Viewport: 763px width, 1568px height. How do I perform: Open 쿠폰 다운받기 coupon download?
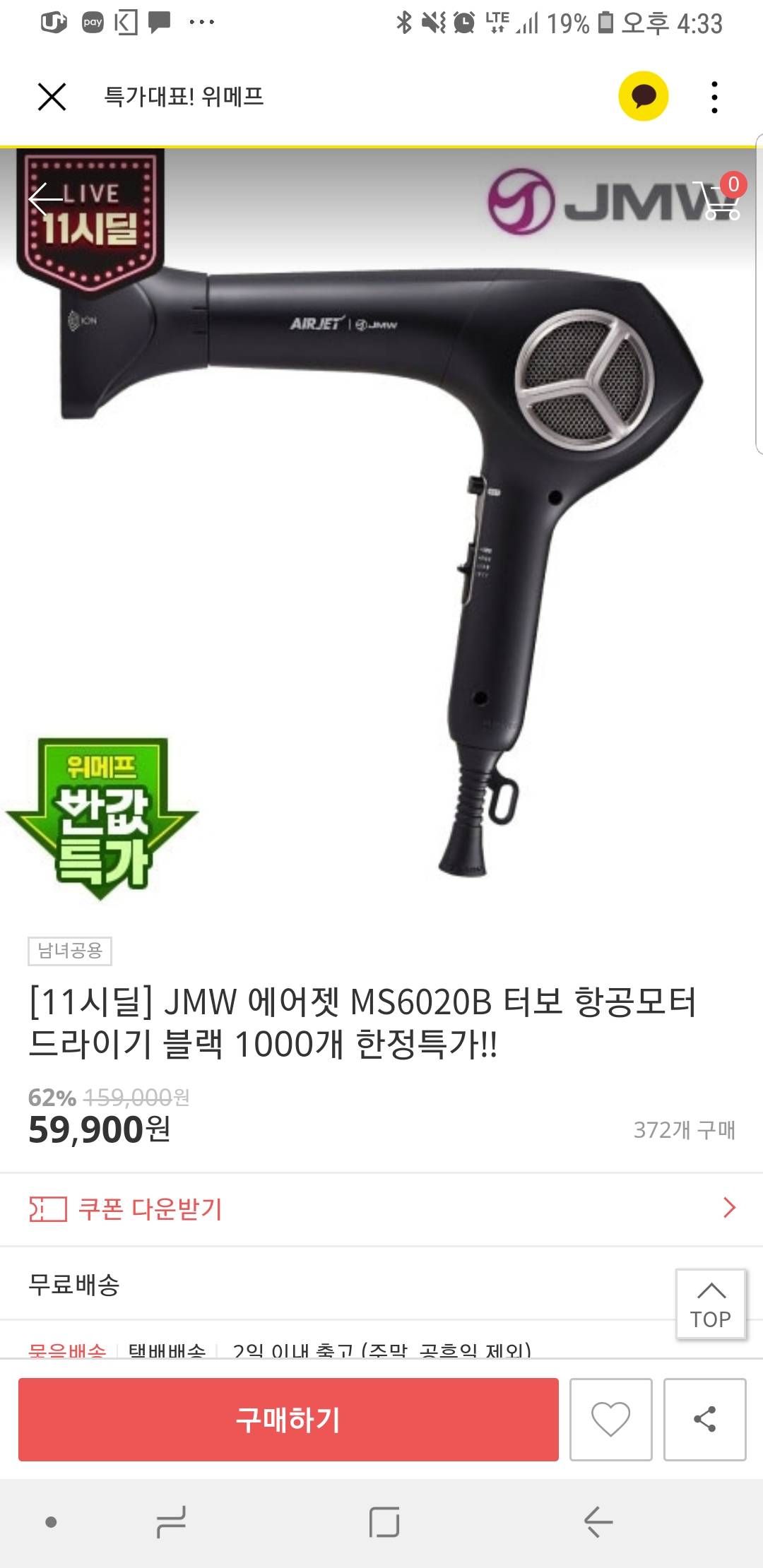tap(381, 1208)
